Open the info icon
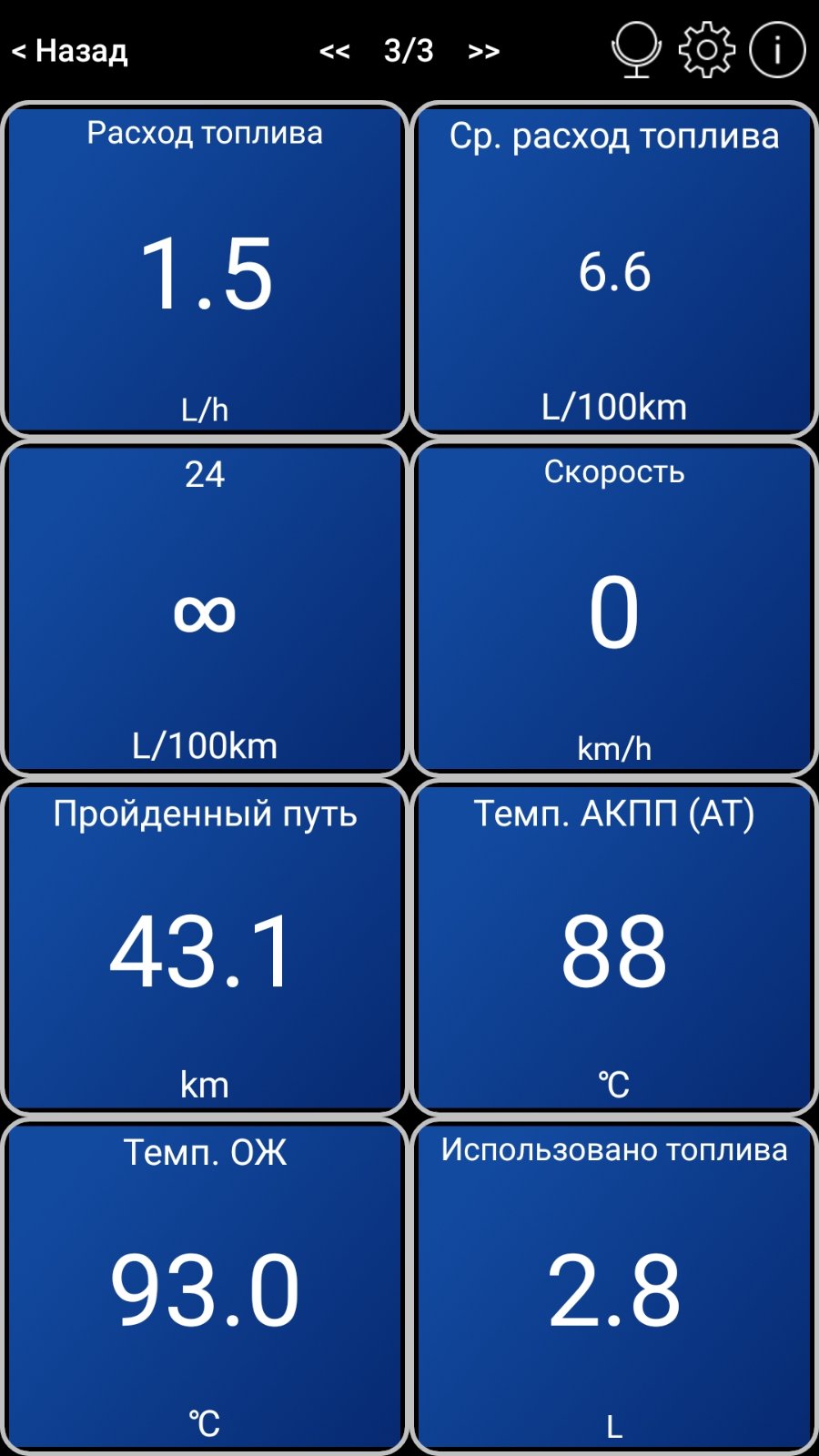 coord(777,50)
